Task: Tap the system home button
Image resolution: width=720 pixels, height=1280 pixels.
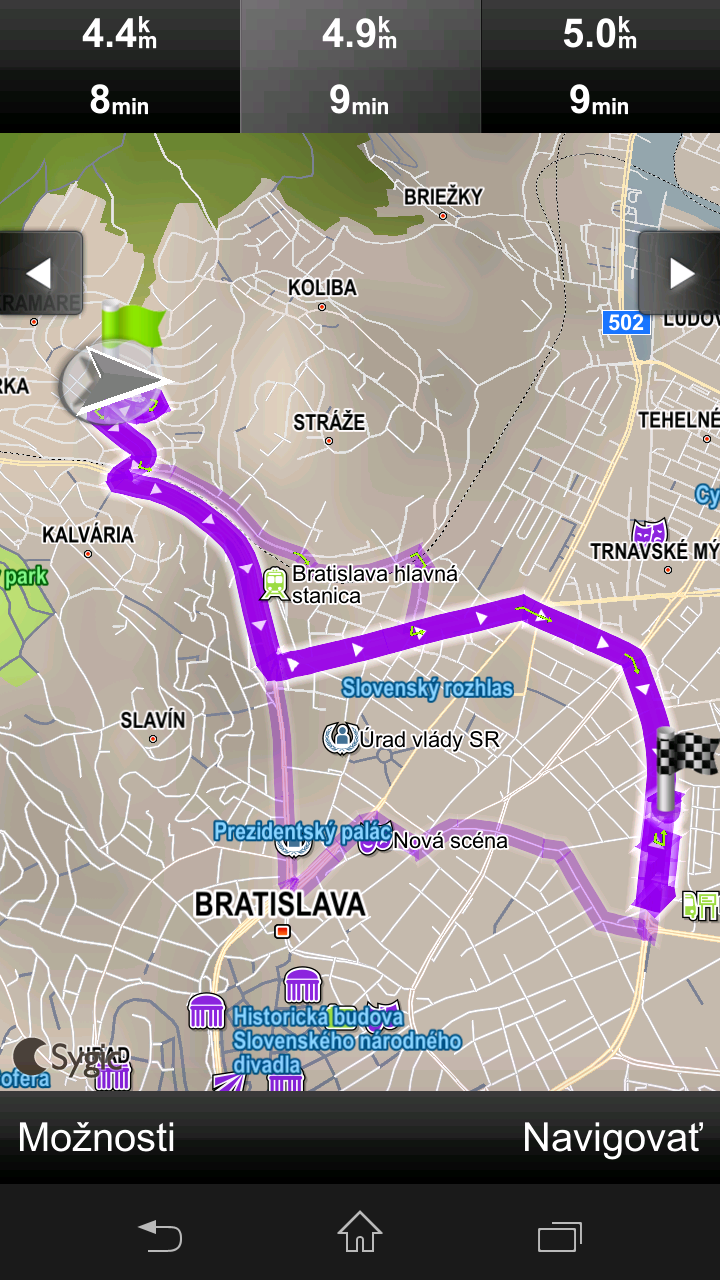Action: click(360, 1233)
